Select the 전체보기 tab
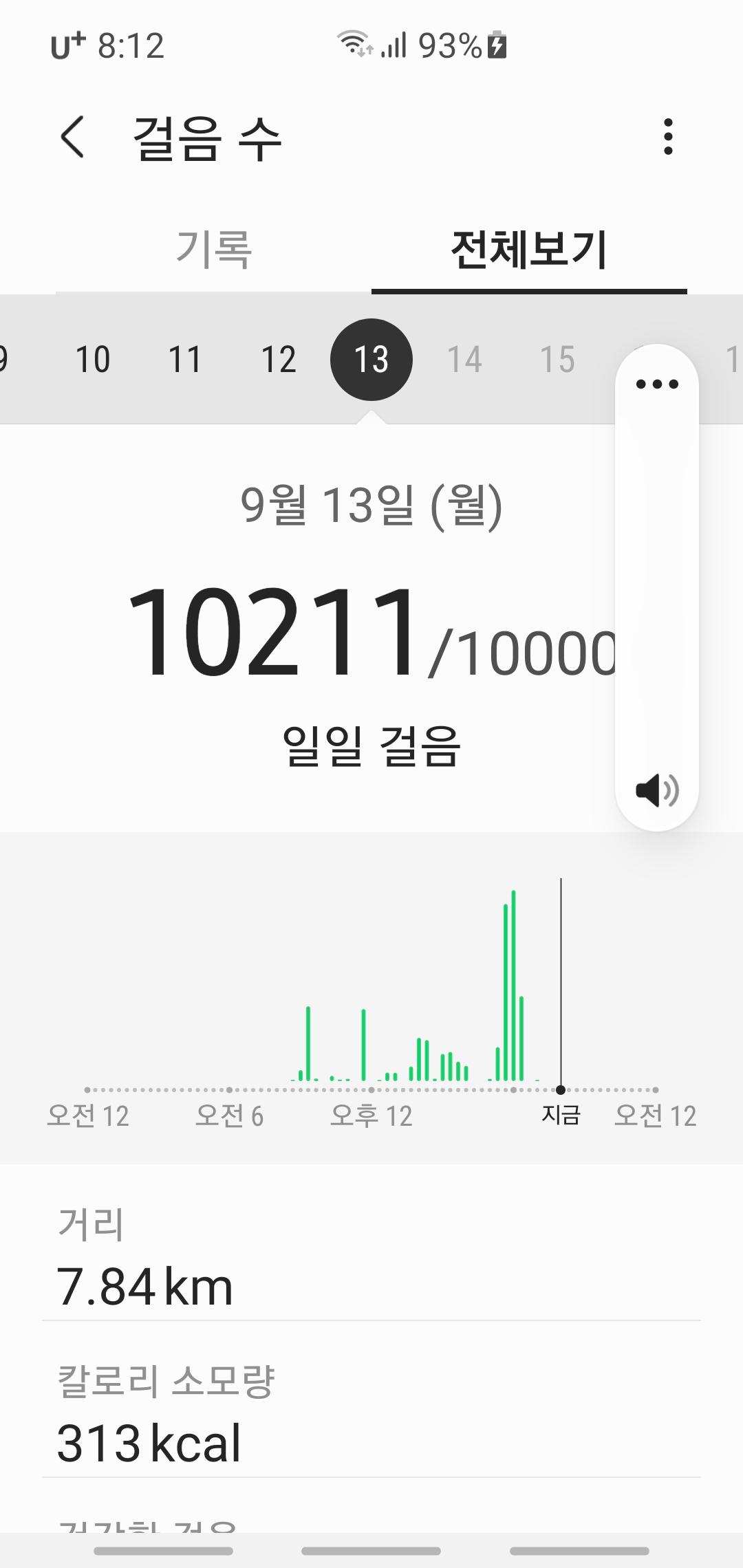The image size is (743, 1568). coord(529,249)
